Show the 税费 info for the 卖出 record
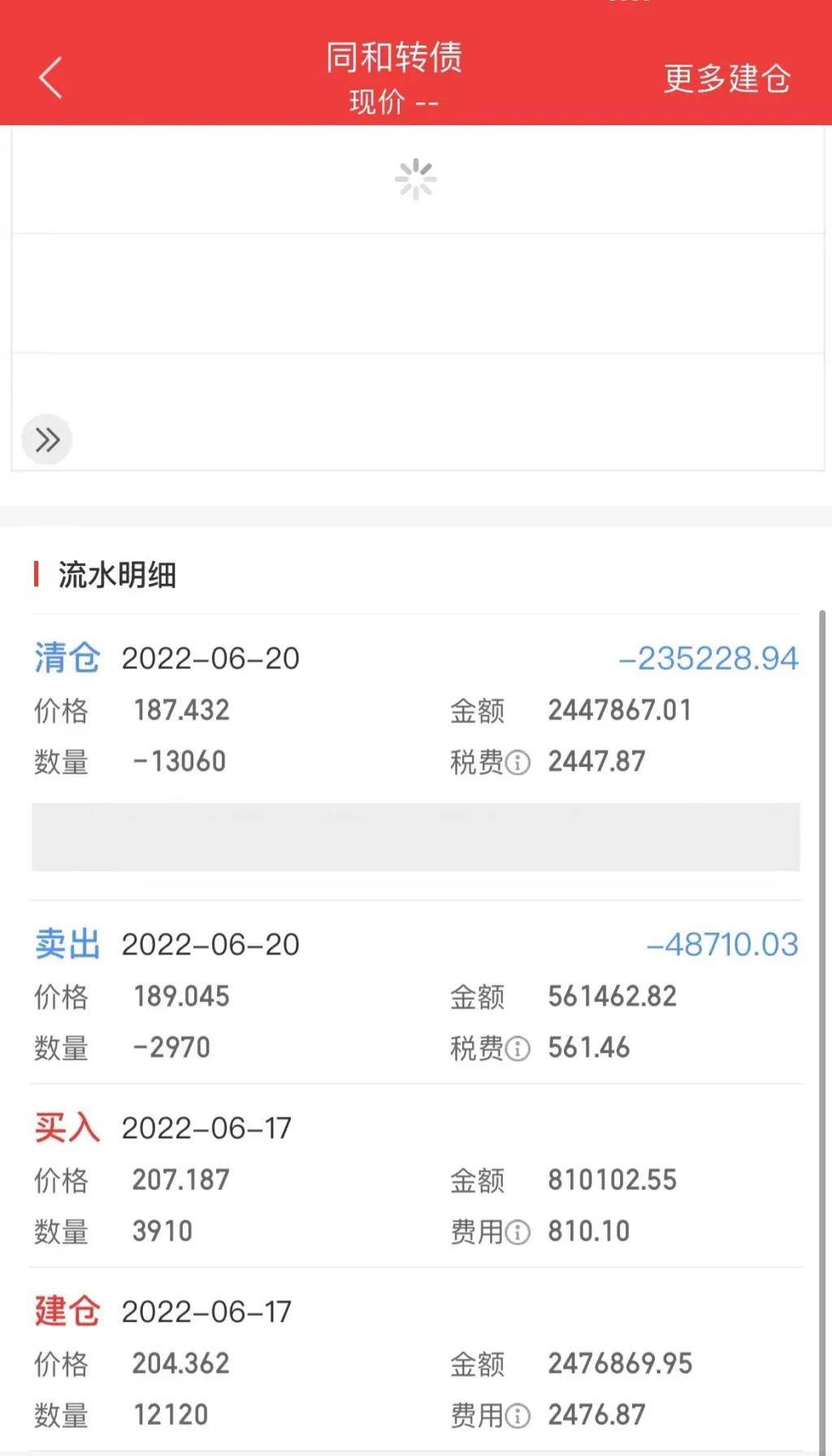 (518, 1049)
